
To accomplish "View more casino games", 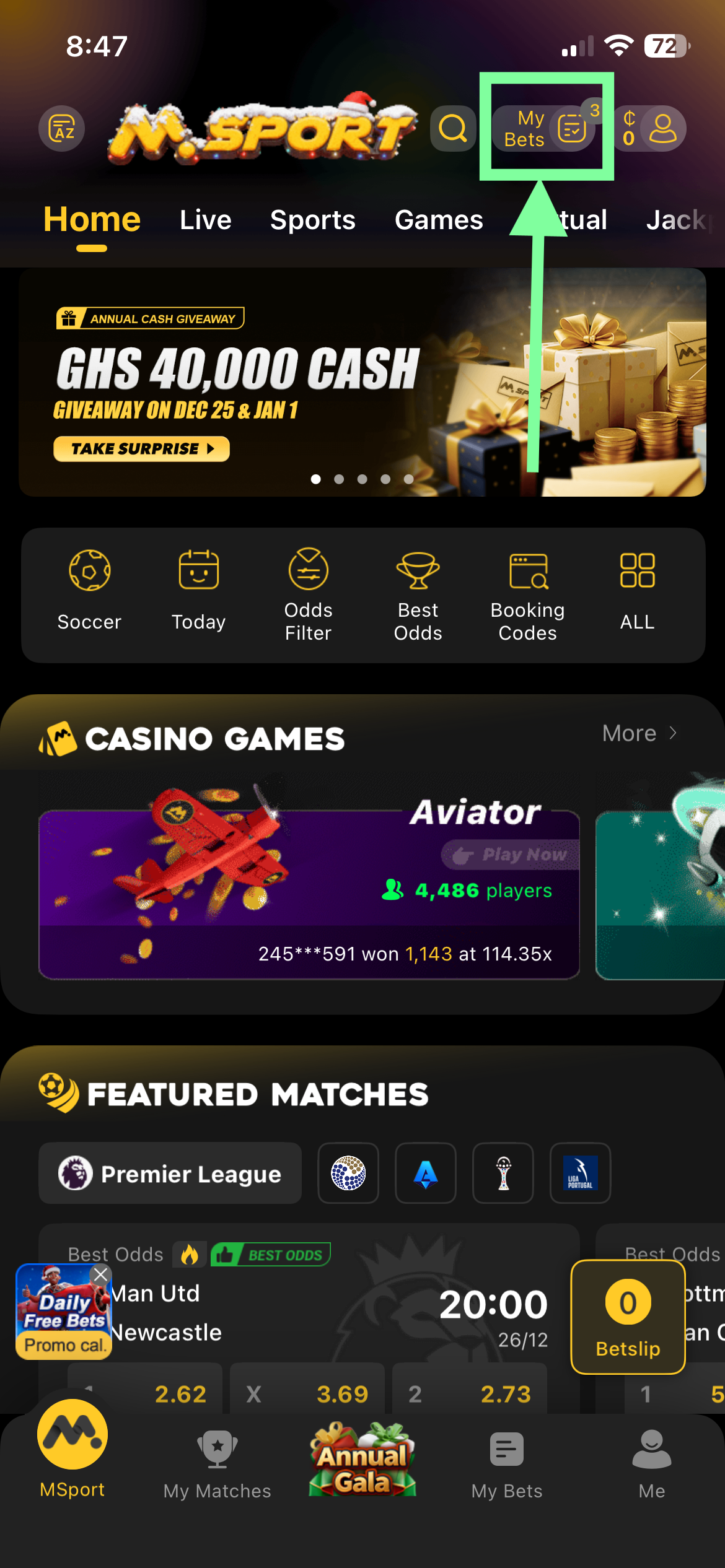I will point(639,733).
